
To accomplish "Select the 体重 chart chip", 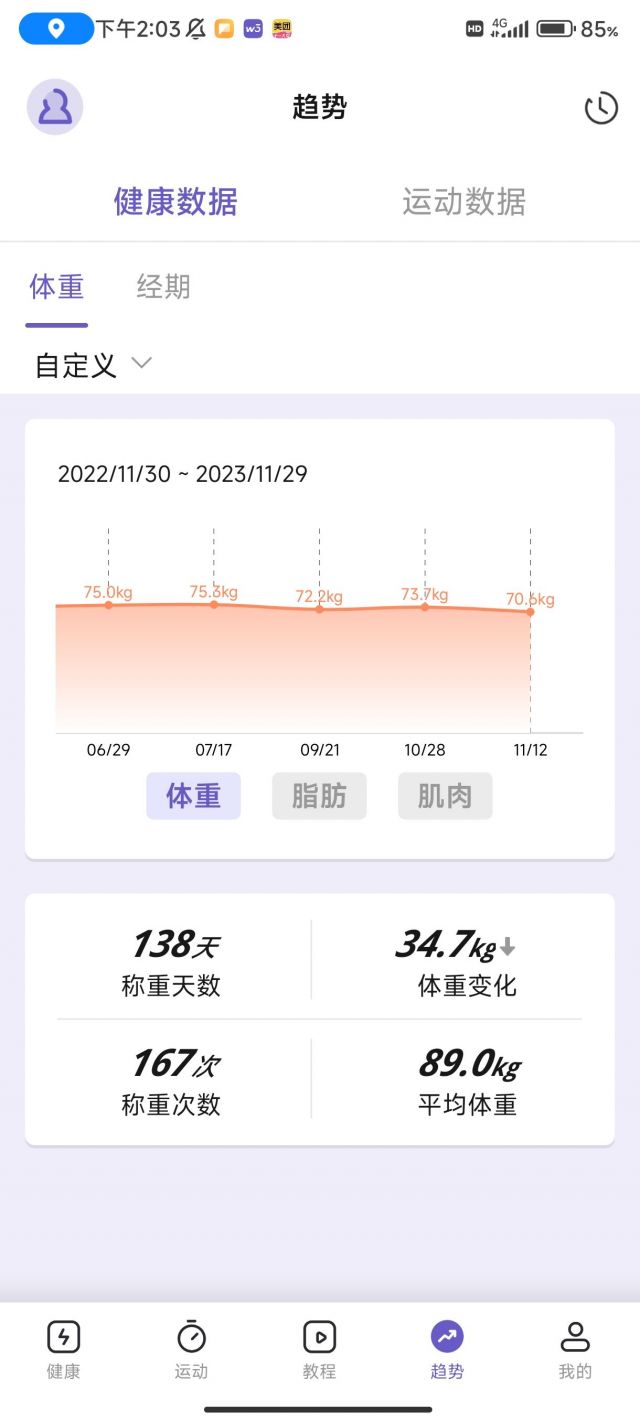I will 193,796.
